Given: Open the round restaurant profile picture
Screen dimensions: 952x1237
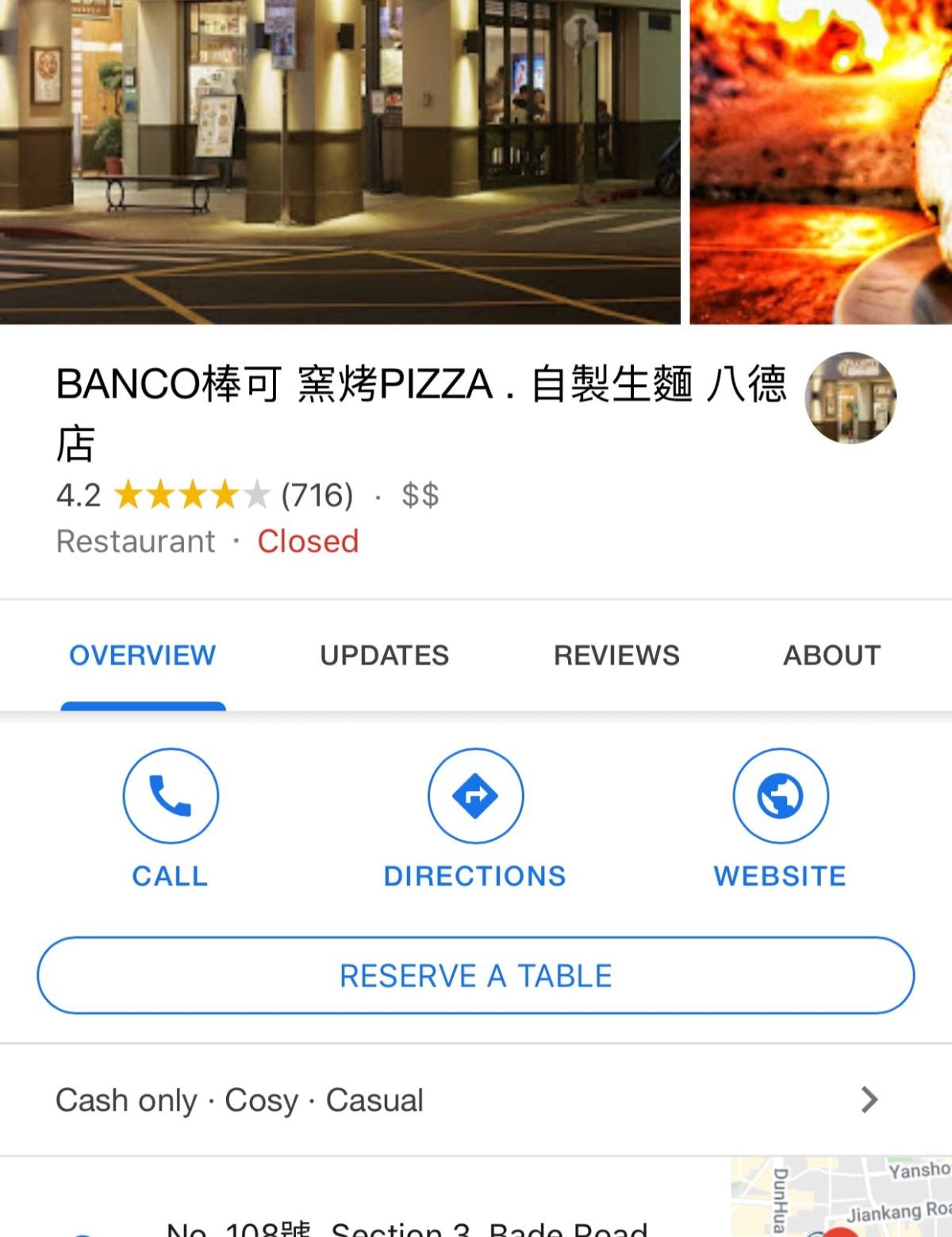Looking at the screenshot, I should pos(850,398).
